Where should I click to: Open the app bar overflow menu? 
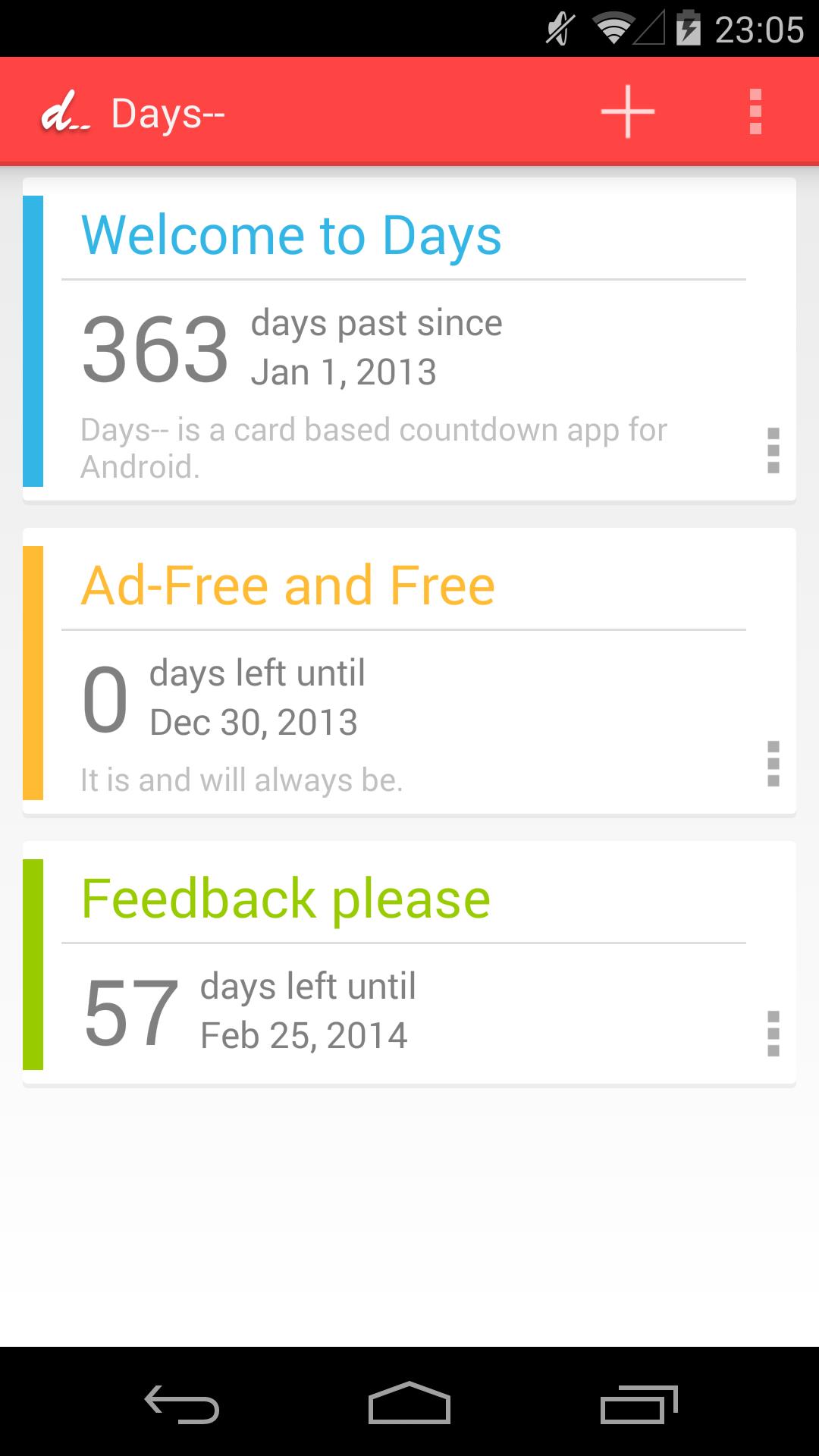pos(755,112)
